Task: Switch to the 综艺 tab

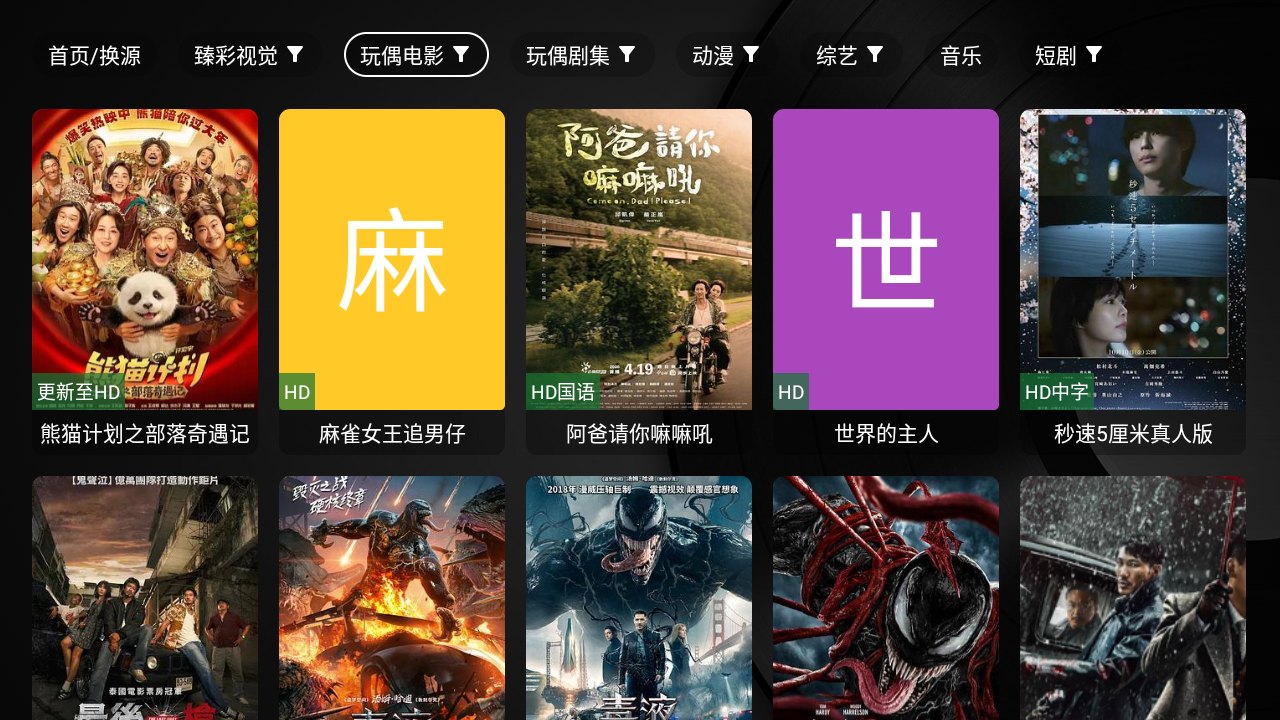Action: [x=849, y=55]
